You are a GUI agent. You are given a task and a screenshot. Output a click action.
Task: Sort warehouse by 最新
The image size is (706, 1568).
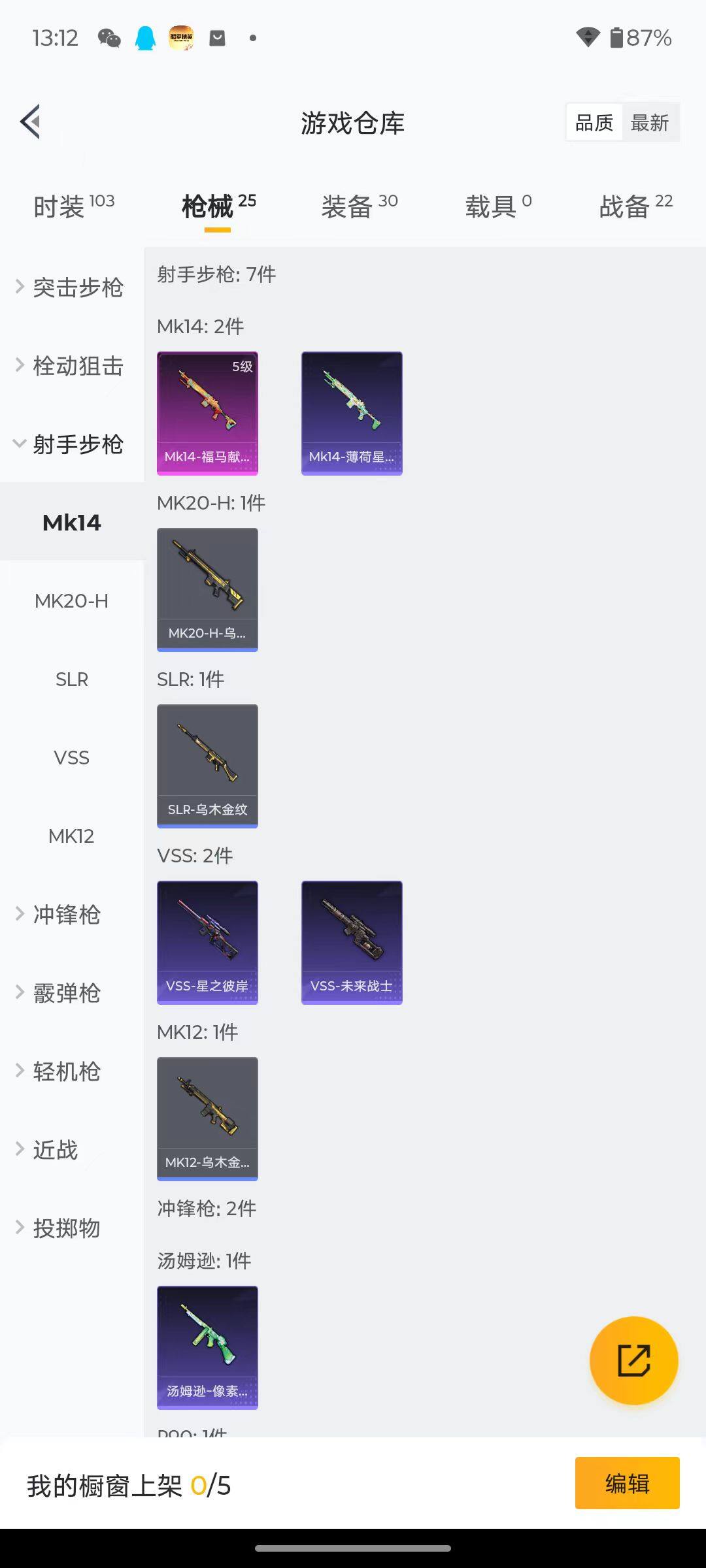point(649,123)
